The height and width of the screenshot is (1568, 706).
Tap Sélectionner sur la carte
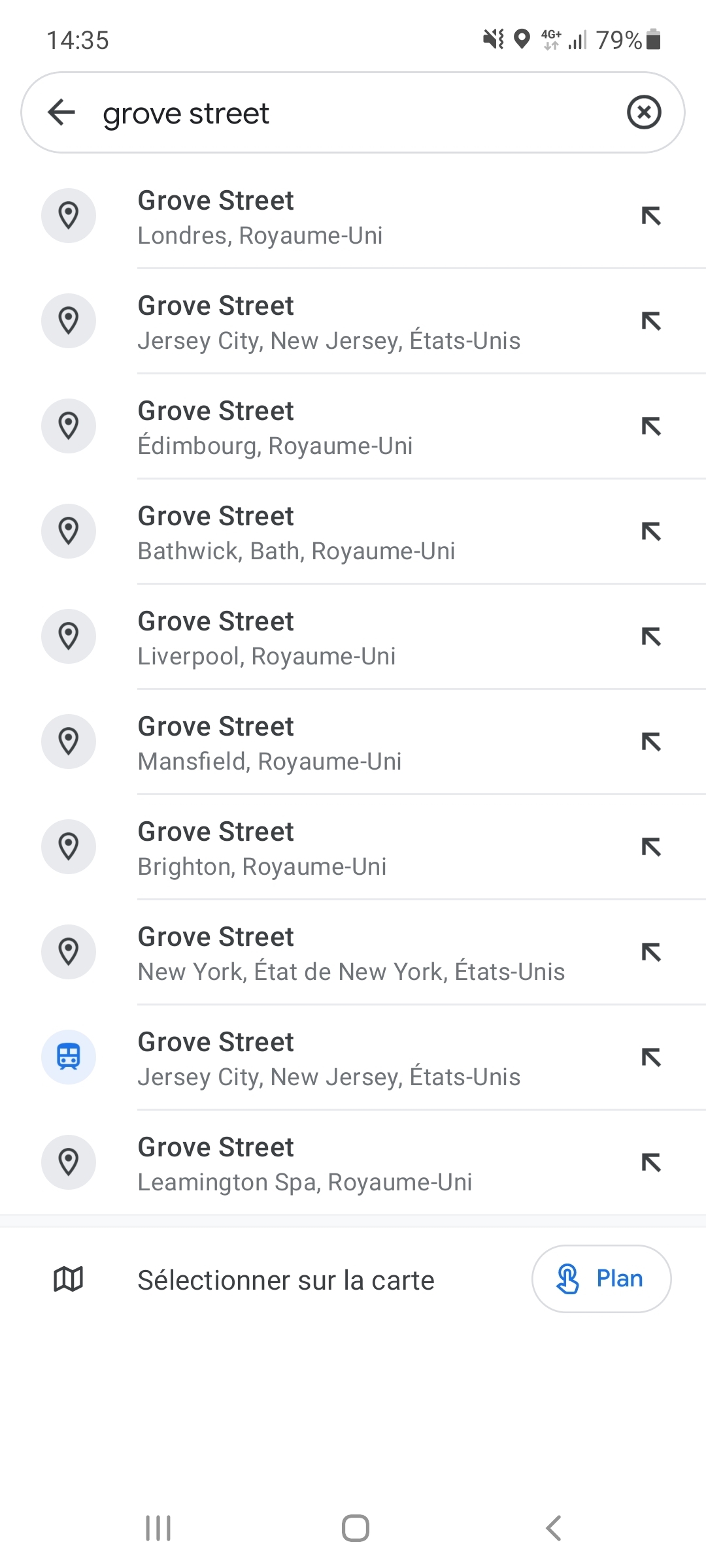coord(285,1280)
